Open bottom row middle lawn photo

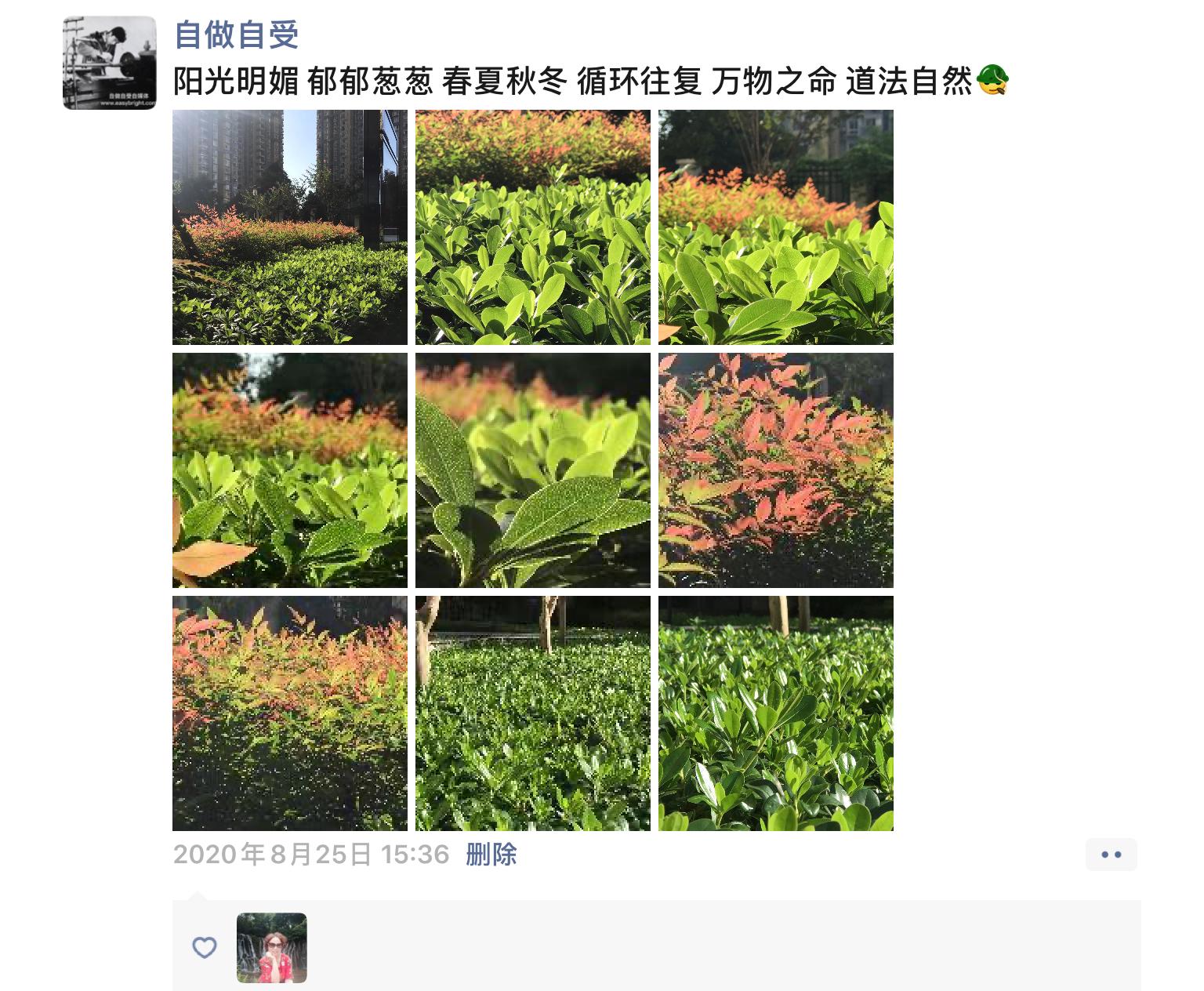(x=533, y=713)
